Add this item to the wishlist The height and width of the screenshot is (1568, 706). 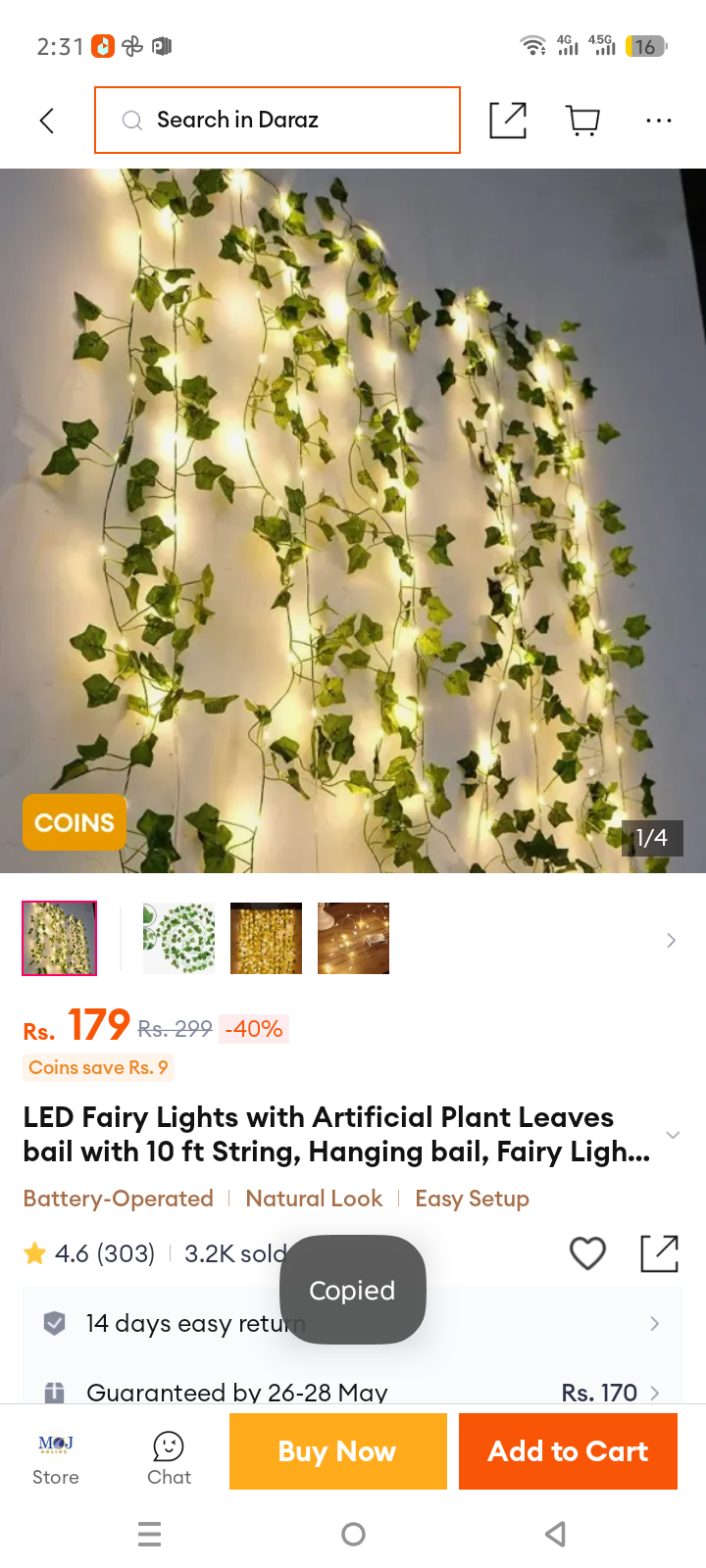tap(587, 1253)
